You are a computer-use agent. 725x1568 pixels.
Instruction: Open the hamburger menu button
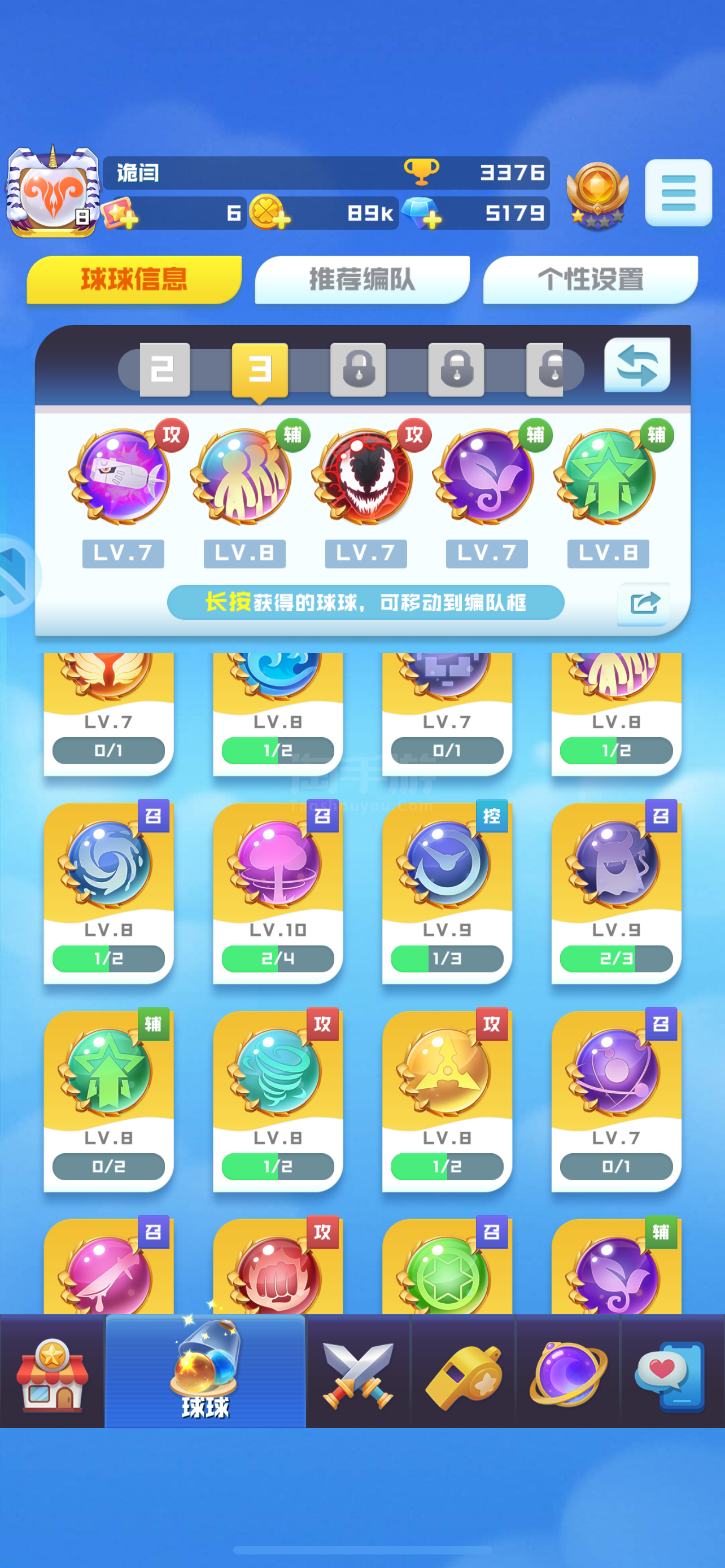click(678, 192)
